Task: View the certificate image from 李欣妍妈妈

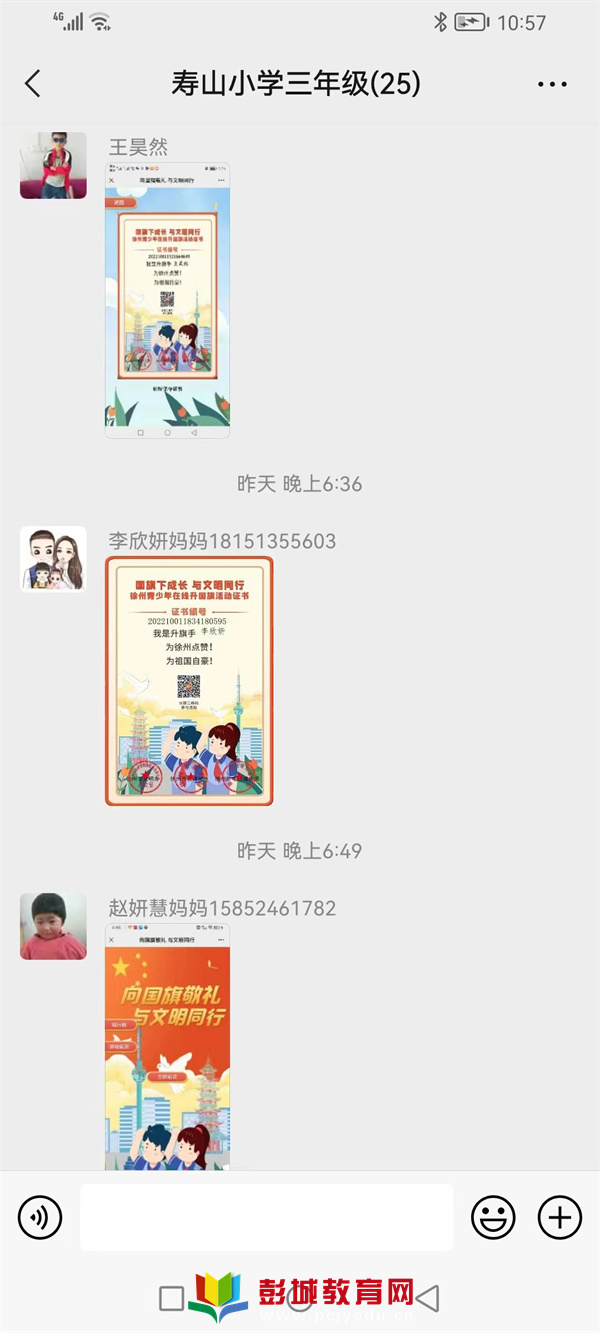Action: point(189,681)
